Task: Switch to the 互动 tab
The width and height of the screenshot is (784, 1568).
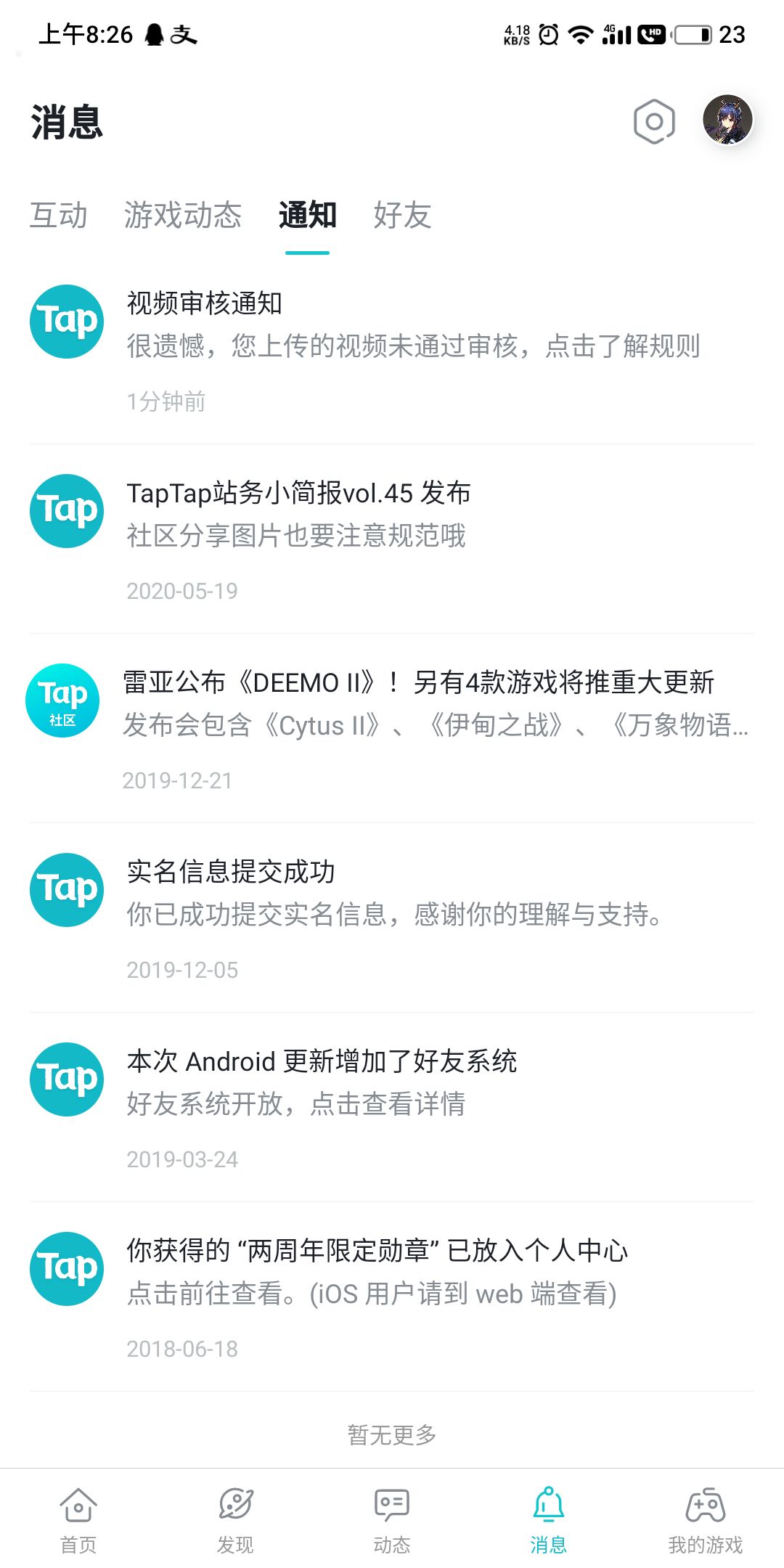Action: pos(58,216)
